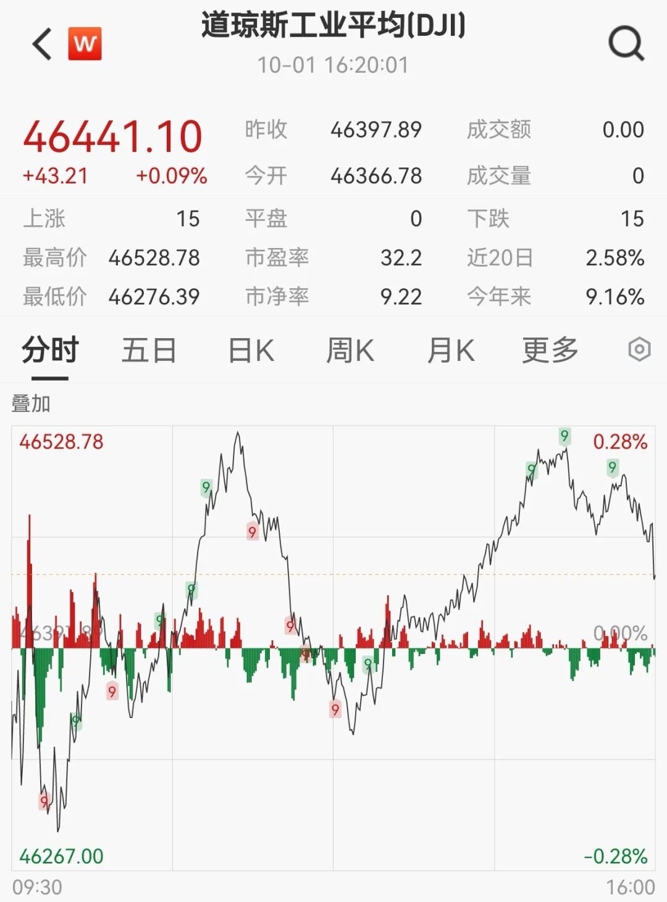This screenshot has height=902, width=667.
Task: Open chart settings hexagon icon
Action: pos(639,350)
